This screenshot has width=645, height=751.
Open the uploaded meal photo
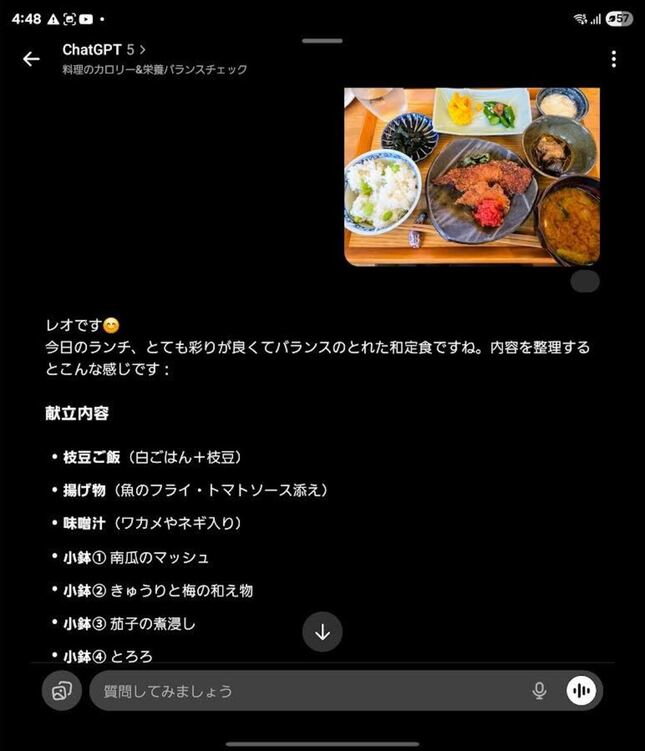[472, 176]
